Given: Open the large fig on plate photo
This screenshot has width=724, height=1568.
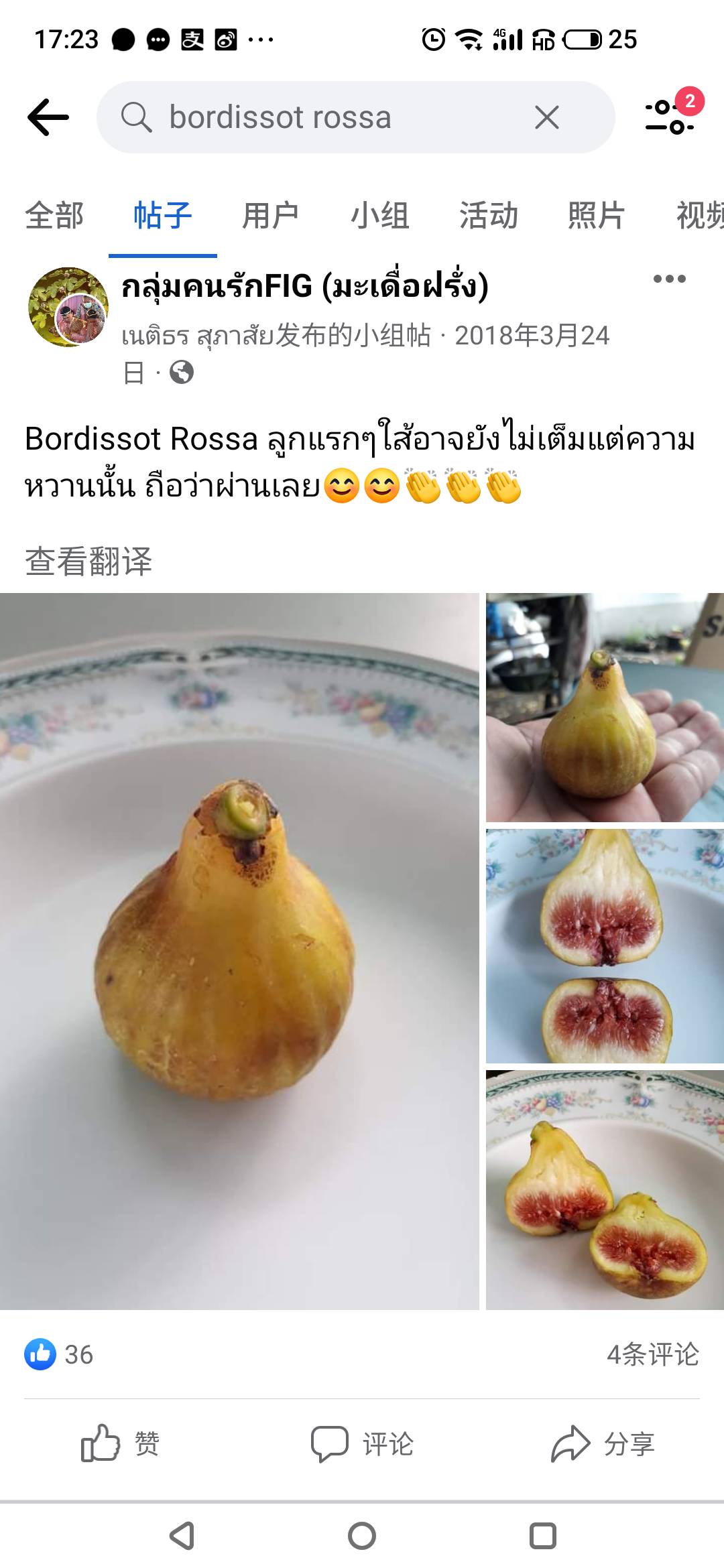Looking at the screenshot, I should [x=239, y=952].
